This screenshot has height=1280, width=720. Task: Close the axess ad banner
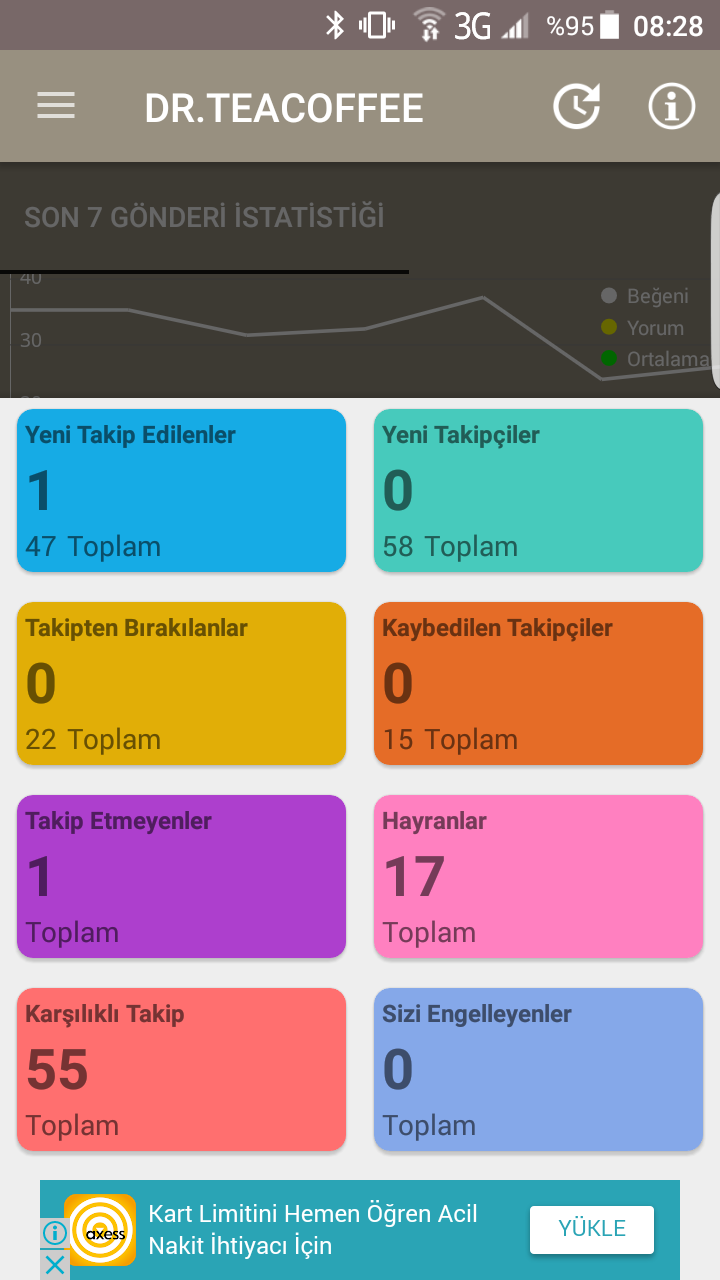[54, 1265]
